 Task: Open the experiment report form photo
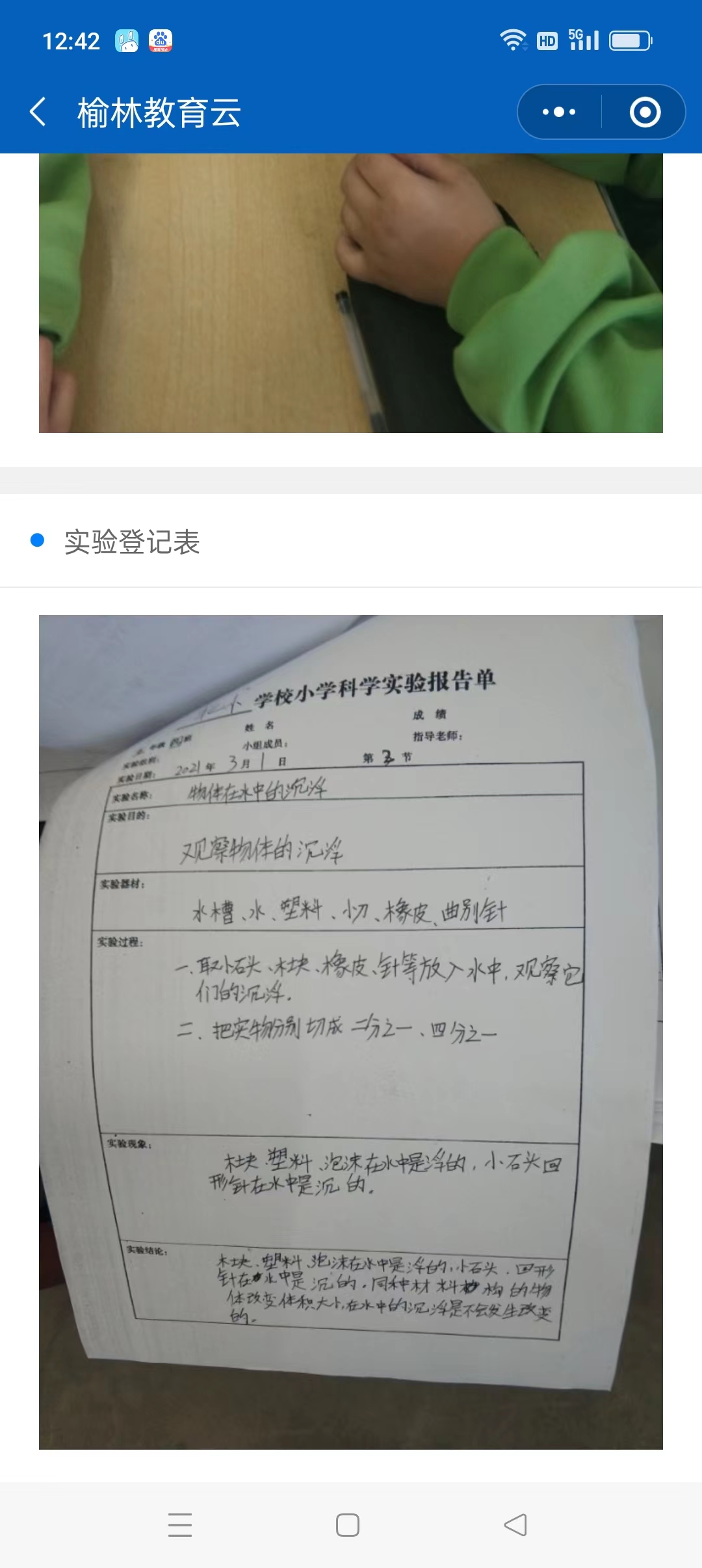pyautogui.click(x=351, y=1032)
